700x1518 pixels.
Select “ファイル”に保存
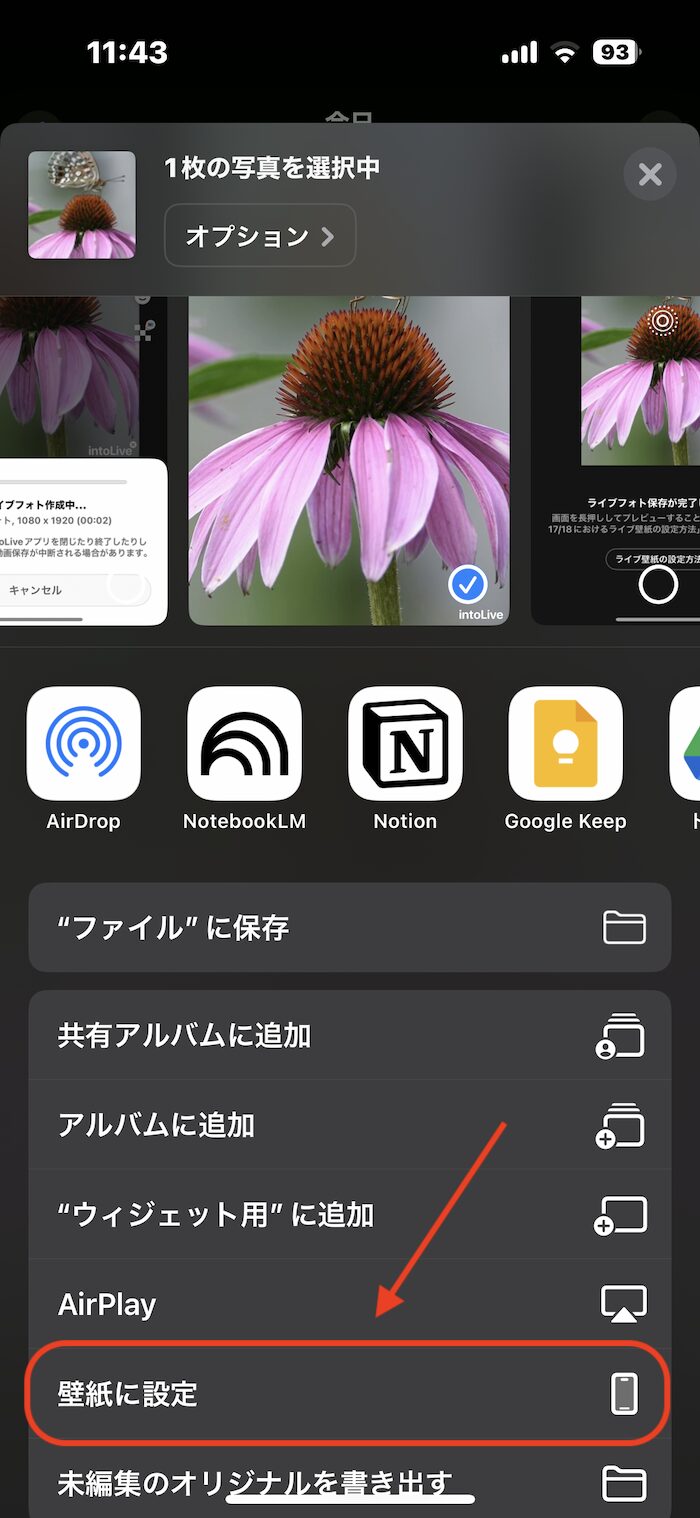coord(350,928)
